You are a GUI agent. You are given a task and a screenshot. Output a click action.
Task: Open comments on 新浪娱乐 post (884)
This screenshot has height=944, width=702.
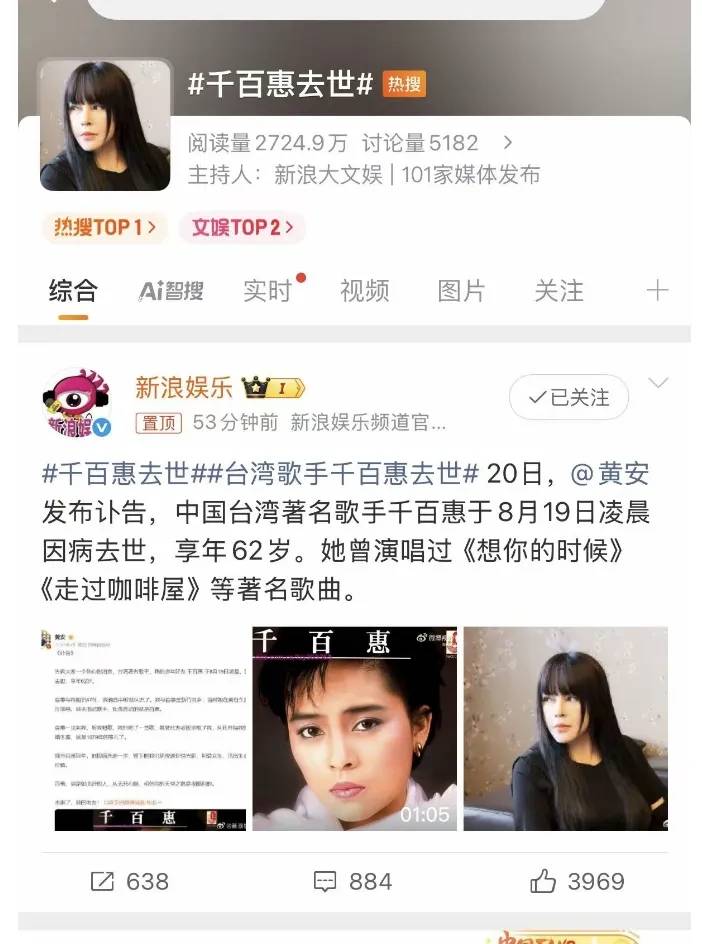(x=352, y=881)
